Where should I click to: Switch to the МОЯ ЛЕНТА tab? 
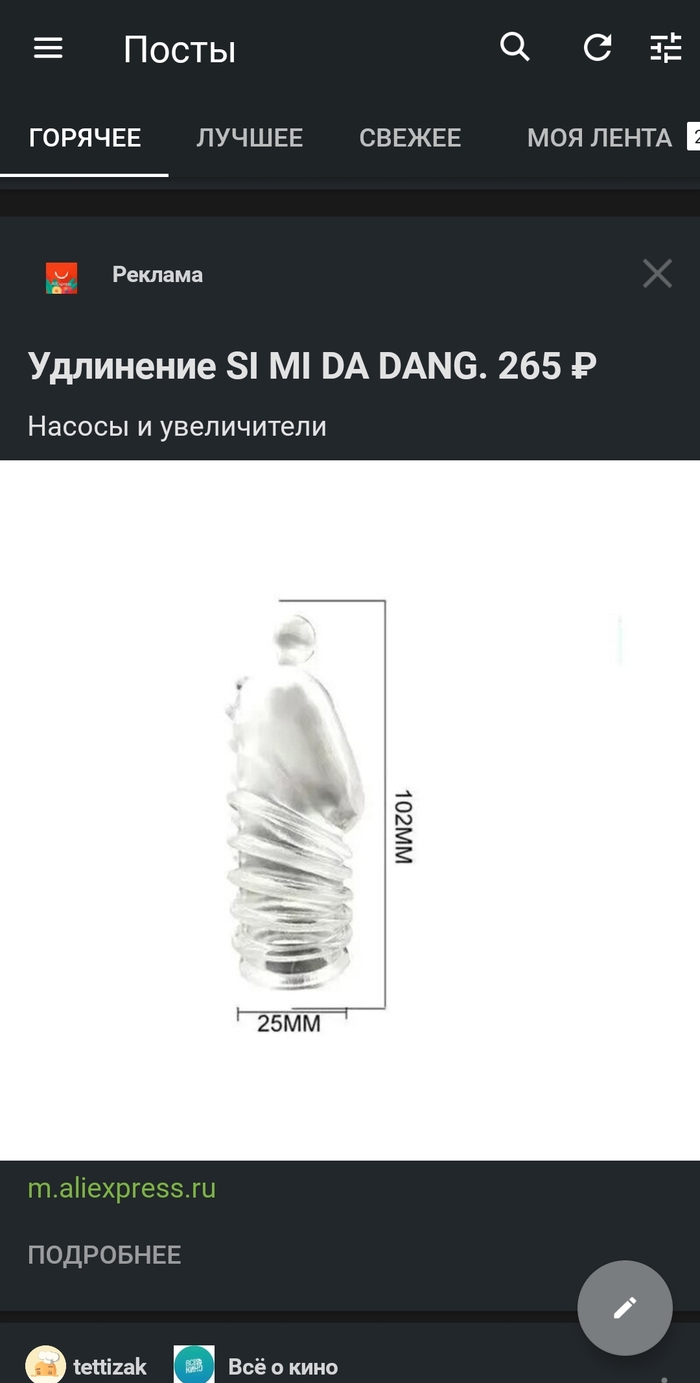599,137
